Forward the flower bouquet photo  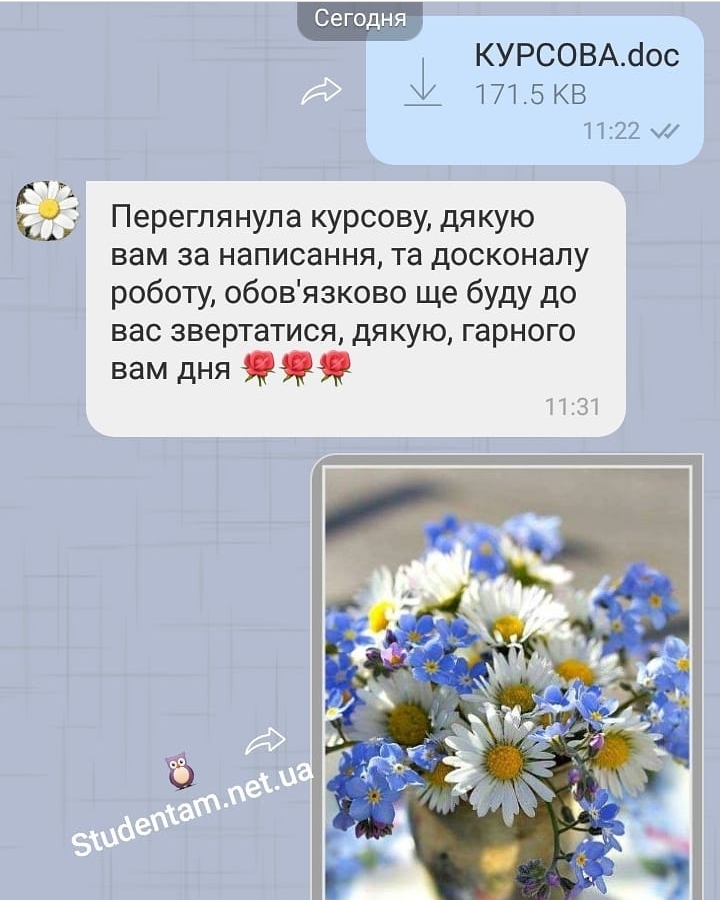(x=265, y=741)
